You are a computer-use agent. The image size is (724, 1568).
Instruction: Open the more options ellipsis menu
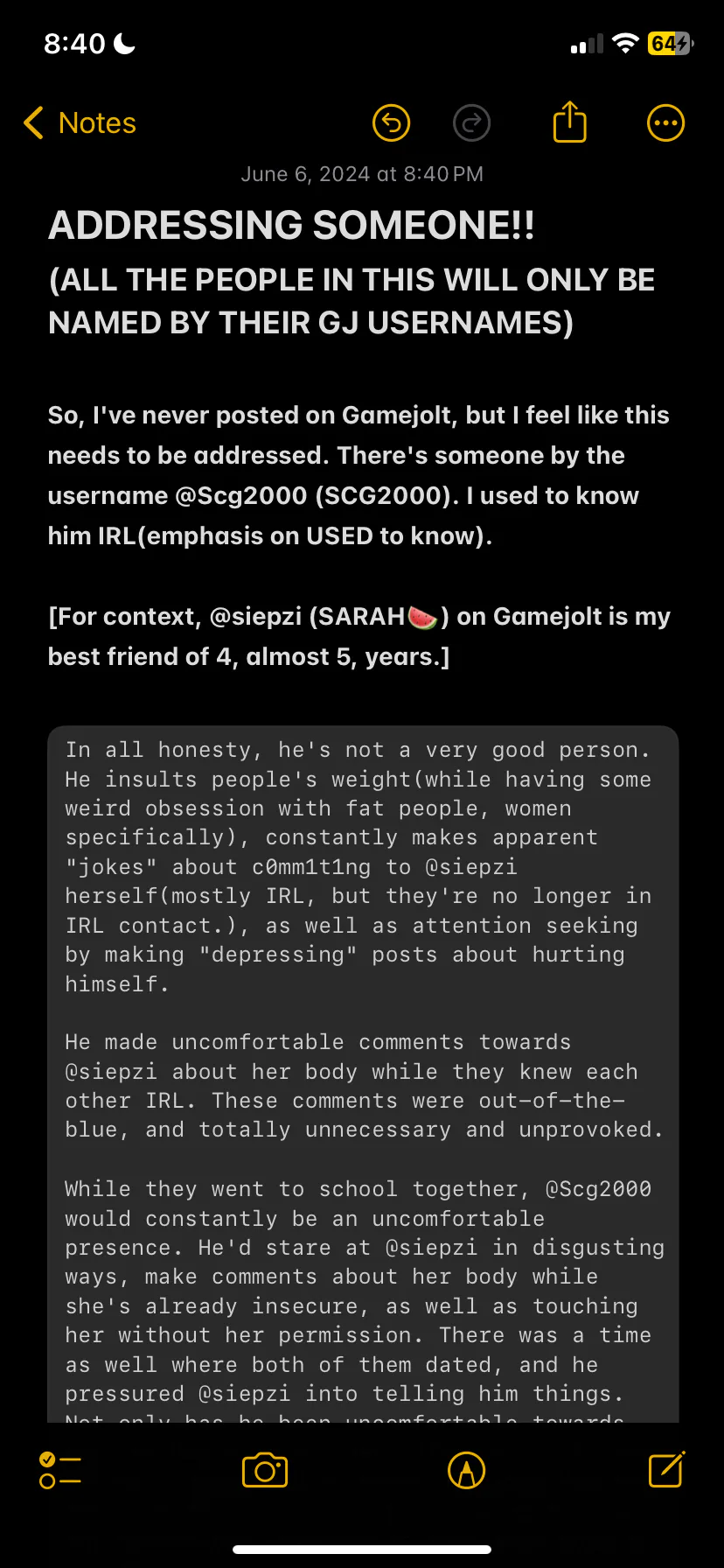coord(665,123)
